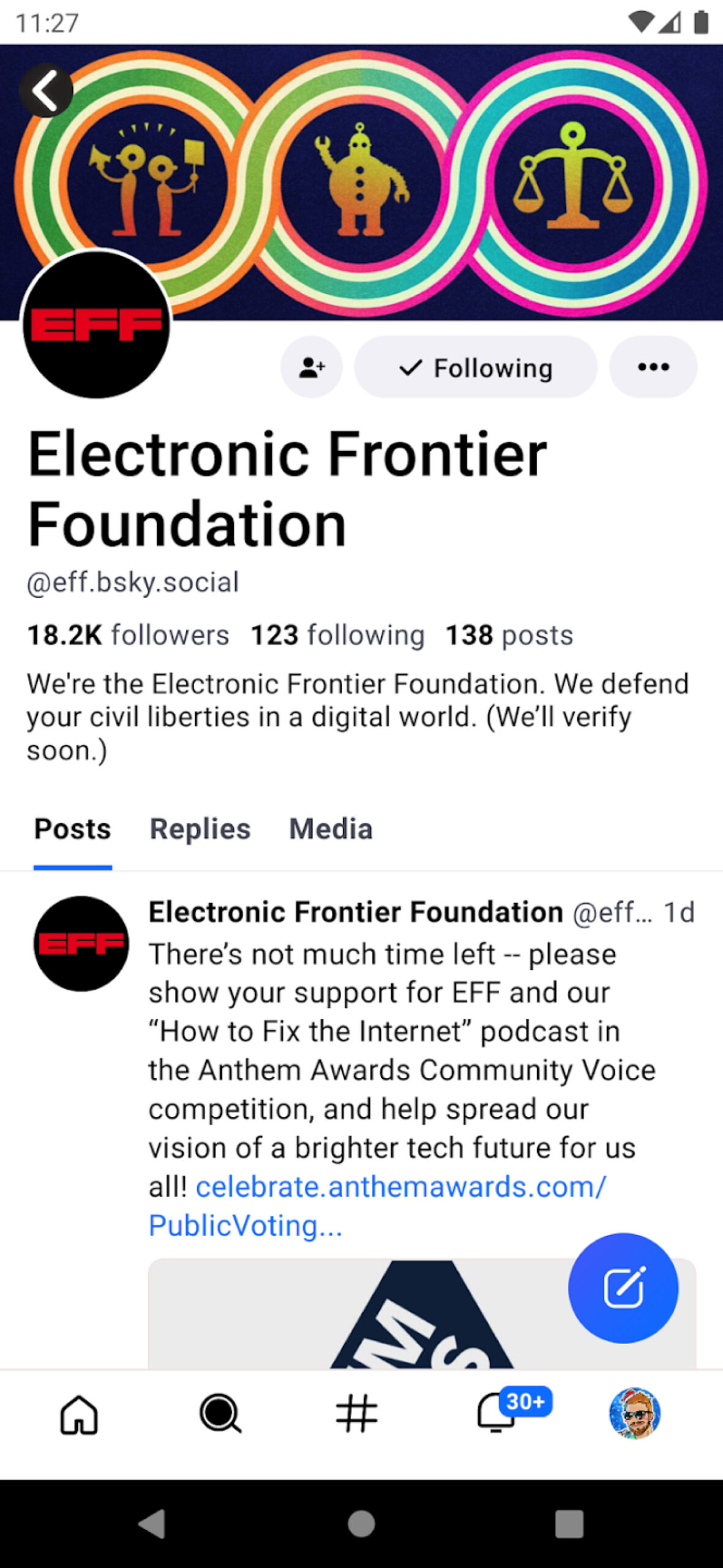
Task: Tap the Following button to unfollow EFF
Action: click(x=476, y=367)
